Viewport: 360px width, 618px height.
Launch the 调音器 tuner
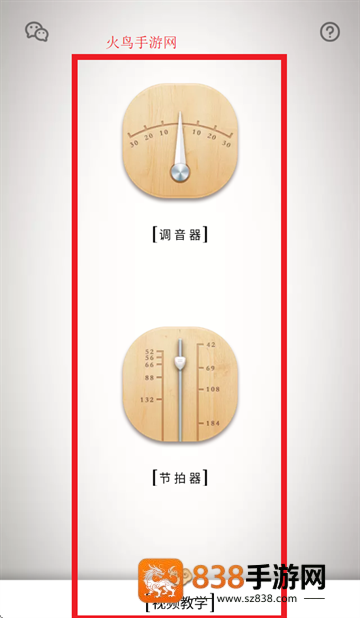coord(180,141)
